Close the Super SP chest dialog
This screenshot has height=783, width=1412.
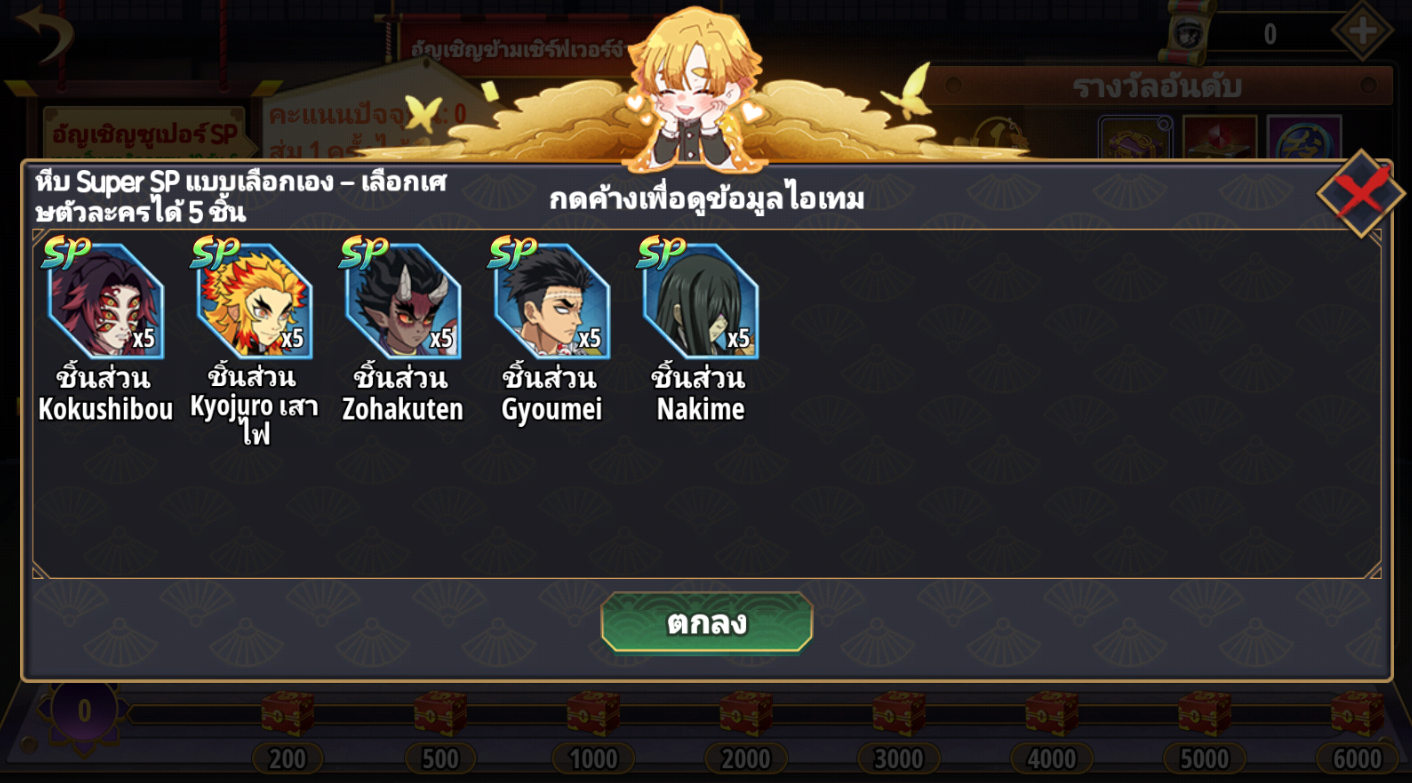[x=1360, y=193]
